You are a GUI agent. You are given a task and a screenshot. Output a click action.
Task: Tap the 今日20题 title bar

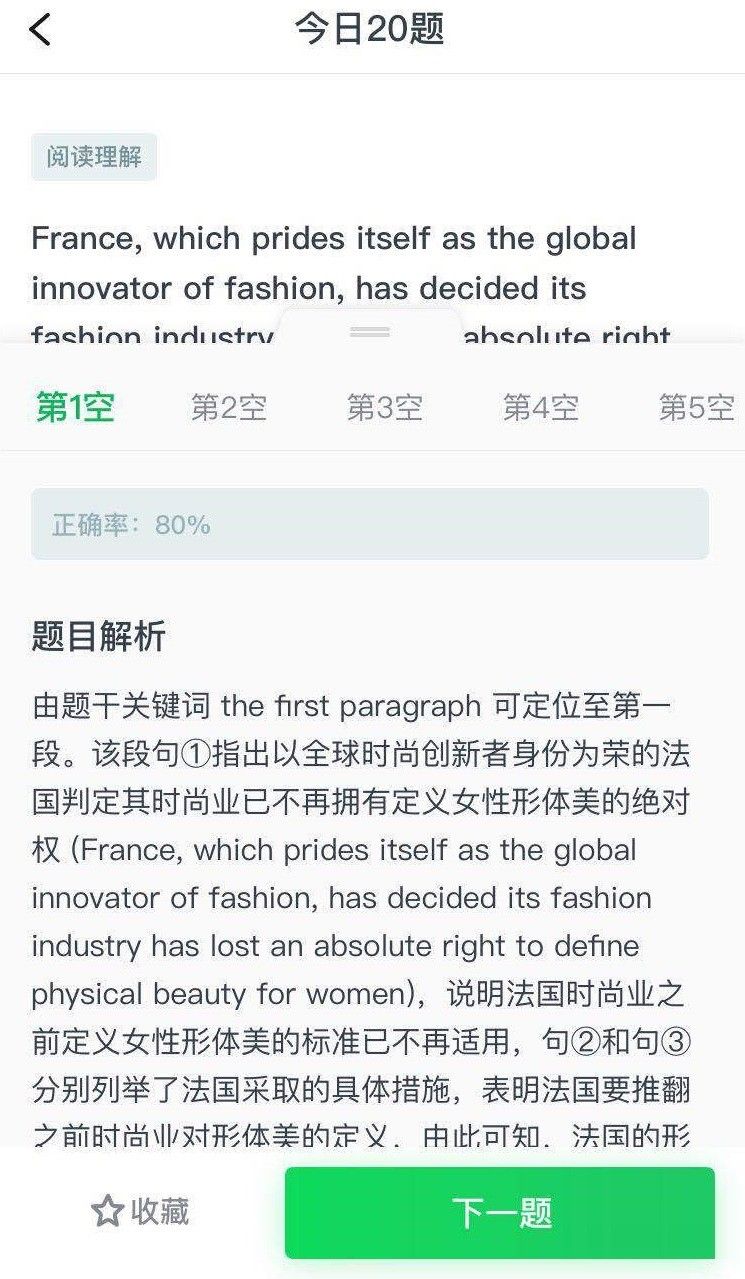371,30
